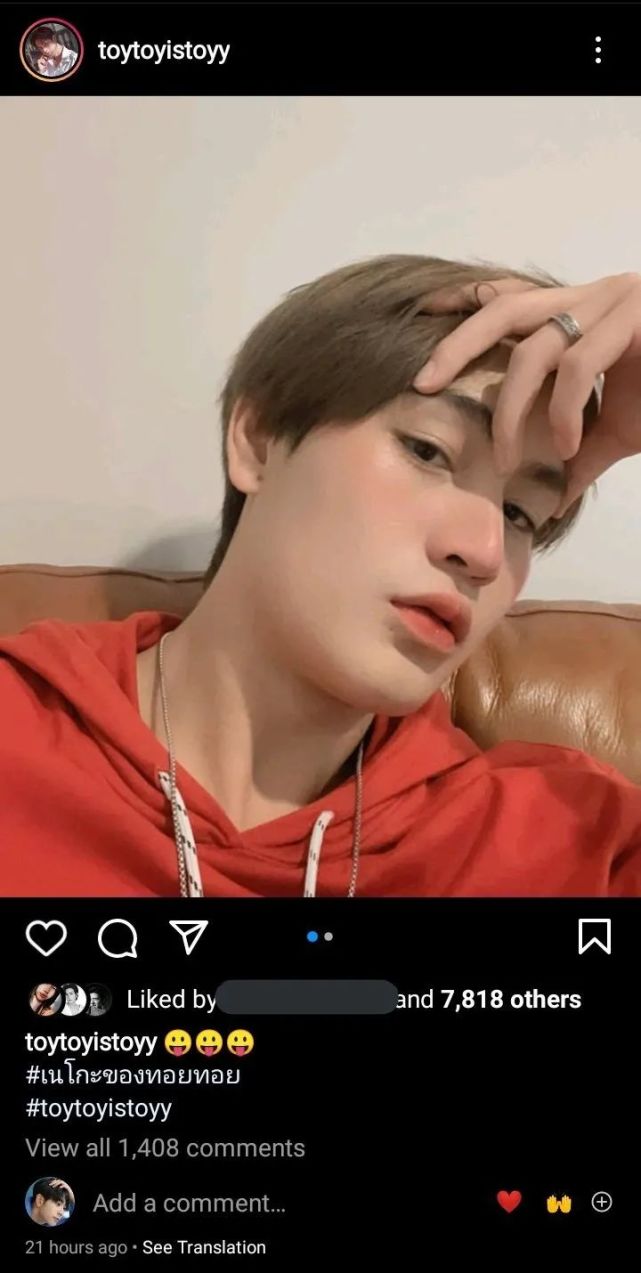The image size is (641, 1273).
Task: Open more emoji with the plus circle
Action: [602, 1202]
